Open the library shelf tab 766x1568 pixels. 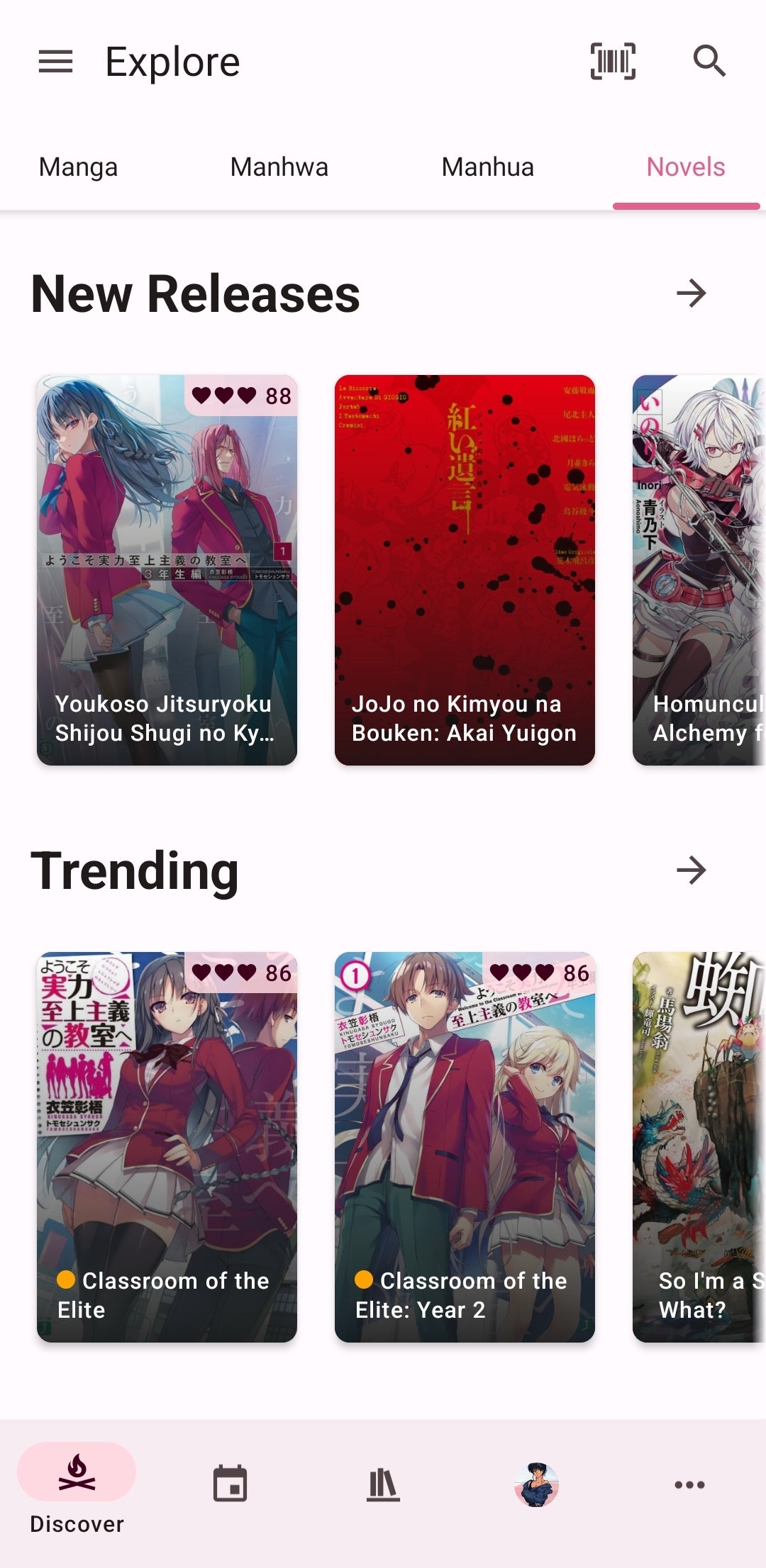click(x=383, y=1484)
